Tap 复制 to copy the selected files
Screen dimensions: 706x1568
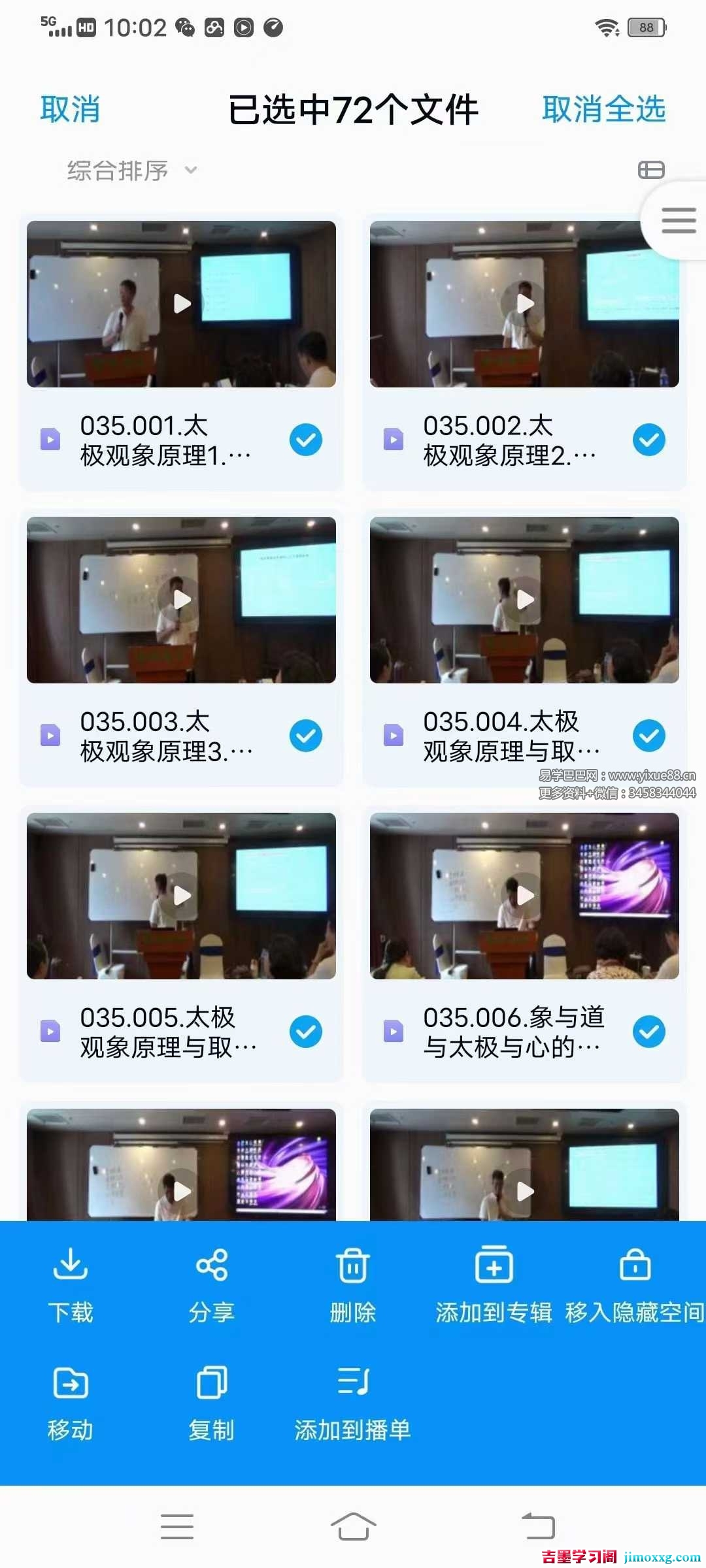click(211, 1402)
